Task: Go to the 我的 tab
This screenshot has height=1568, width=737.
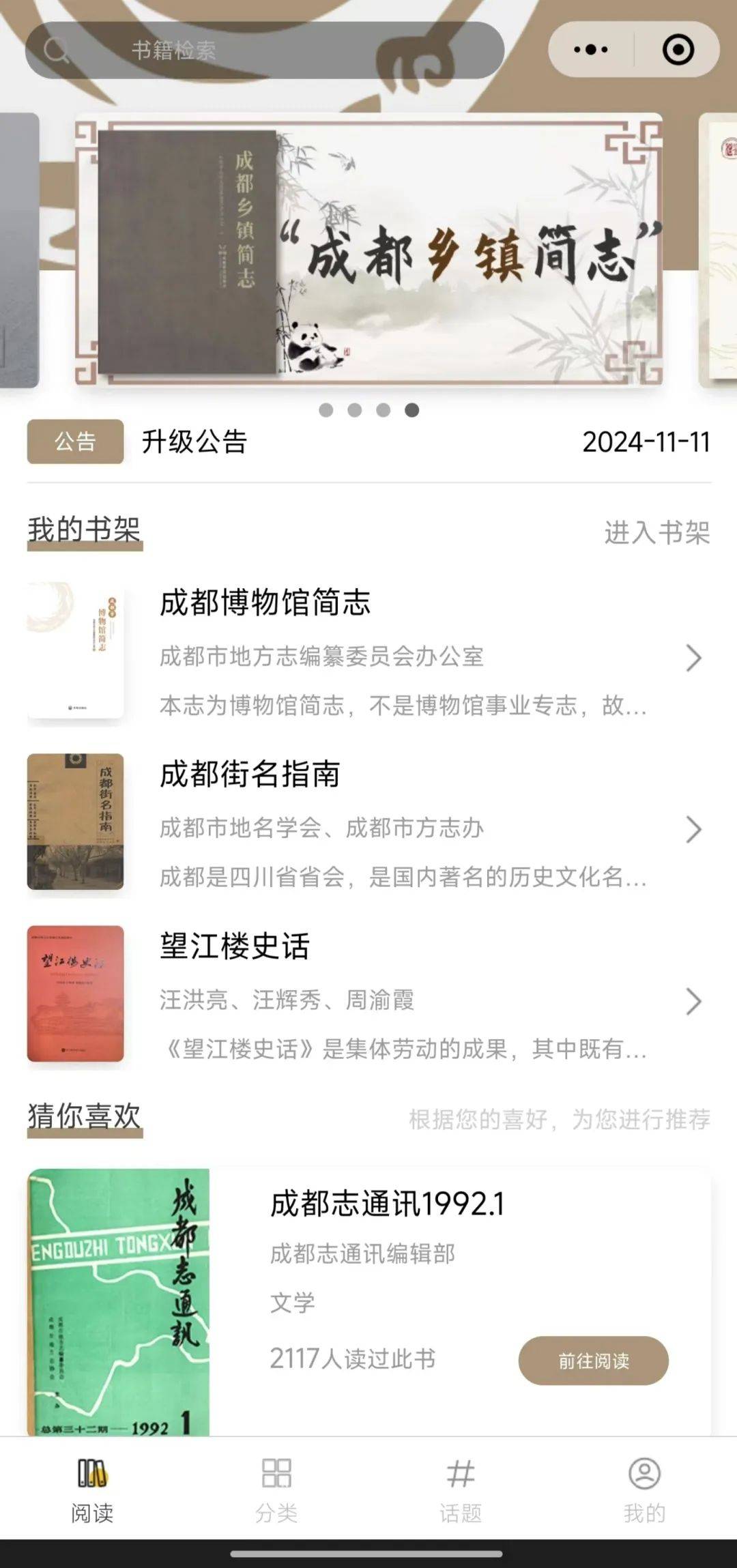Action: point(644,1487)
